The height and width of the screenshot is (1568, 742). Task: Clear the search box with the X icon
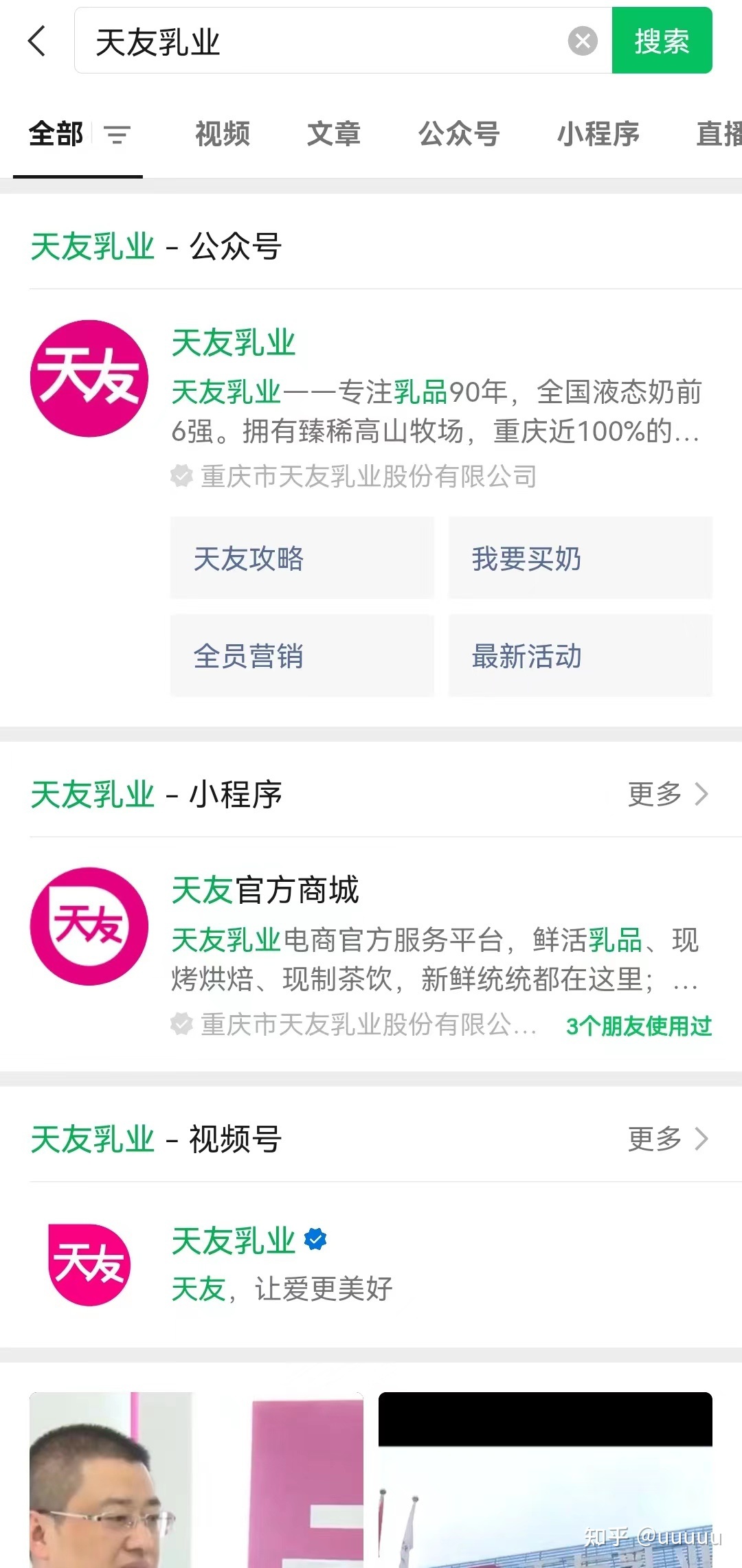[x=583, y=40]
